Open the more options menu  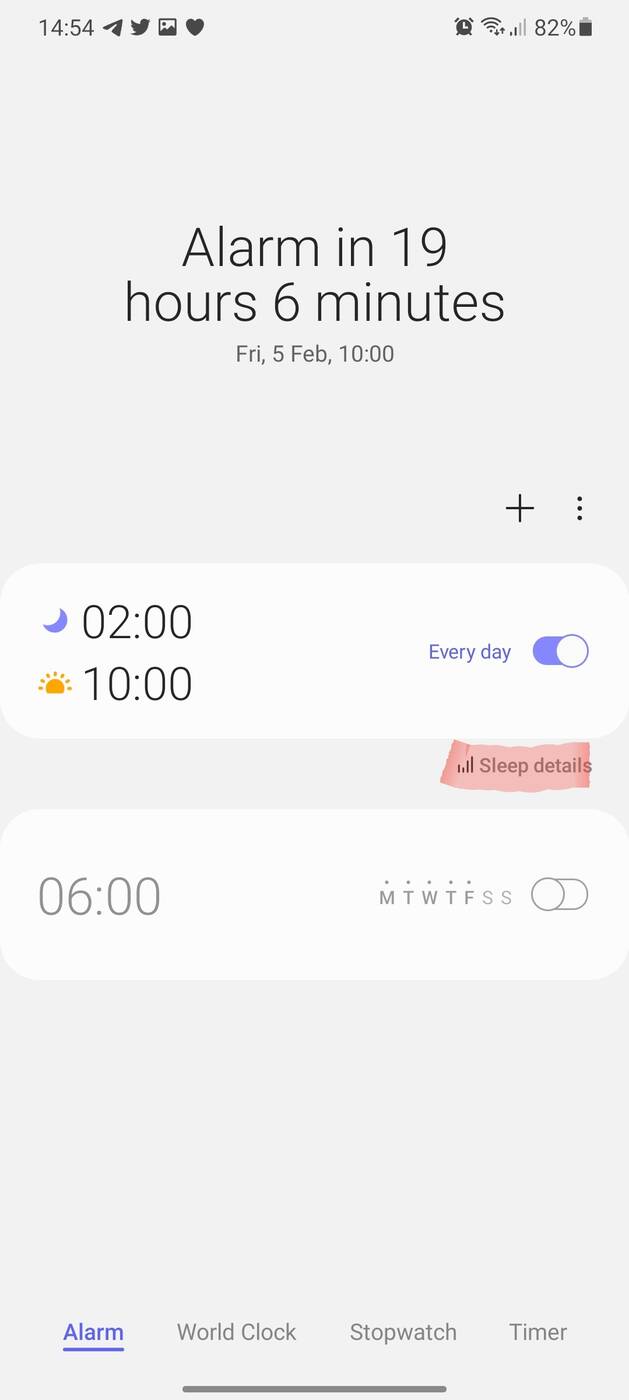tap(579, 509)
